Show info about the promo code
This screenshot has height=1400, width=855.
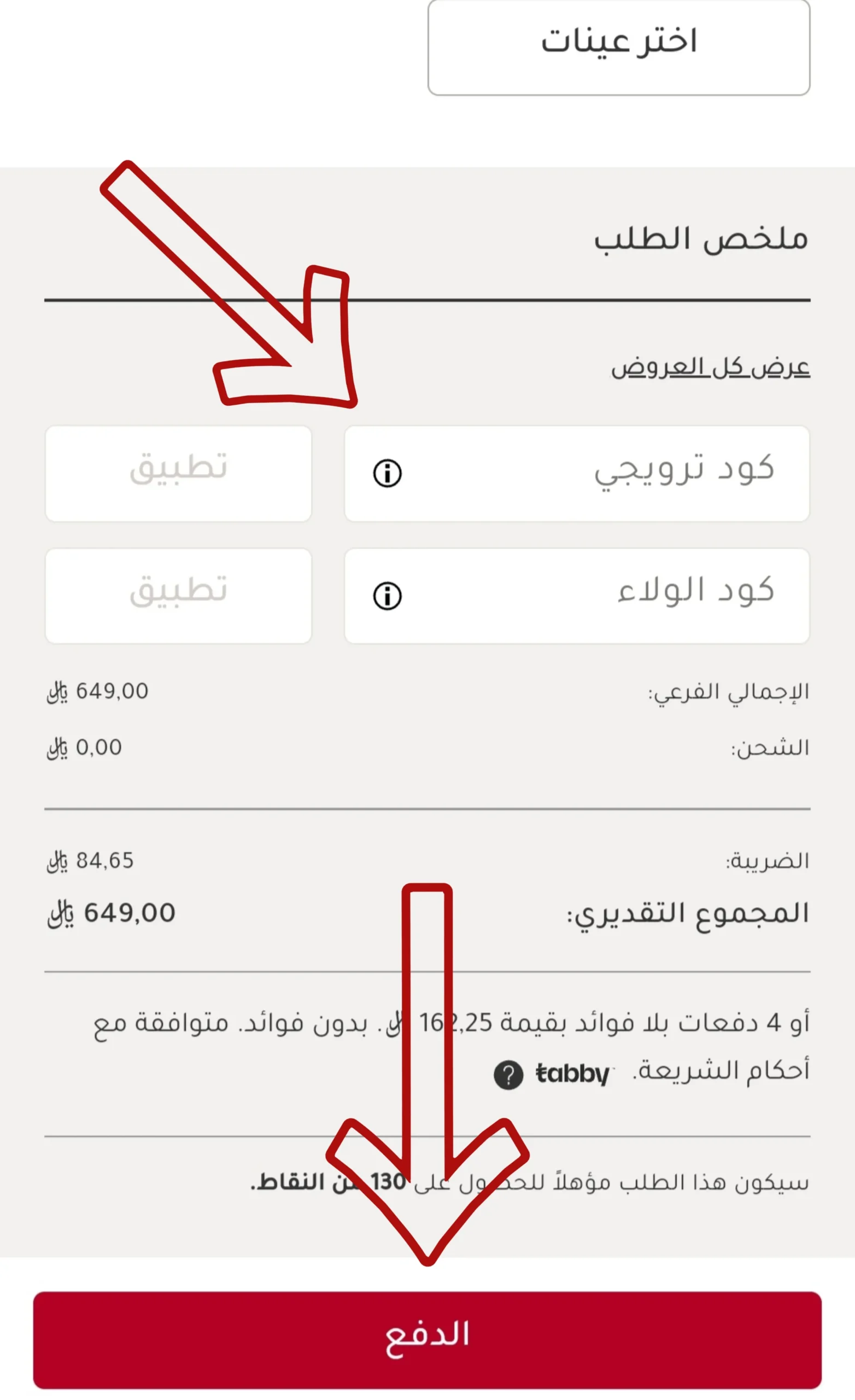[388, 473]
